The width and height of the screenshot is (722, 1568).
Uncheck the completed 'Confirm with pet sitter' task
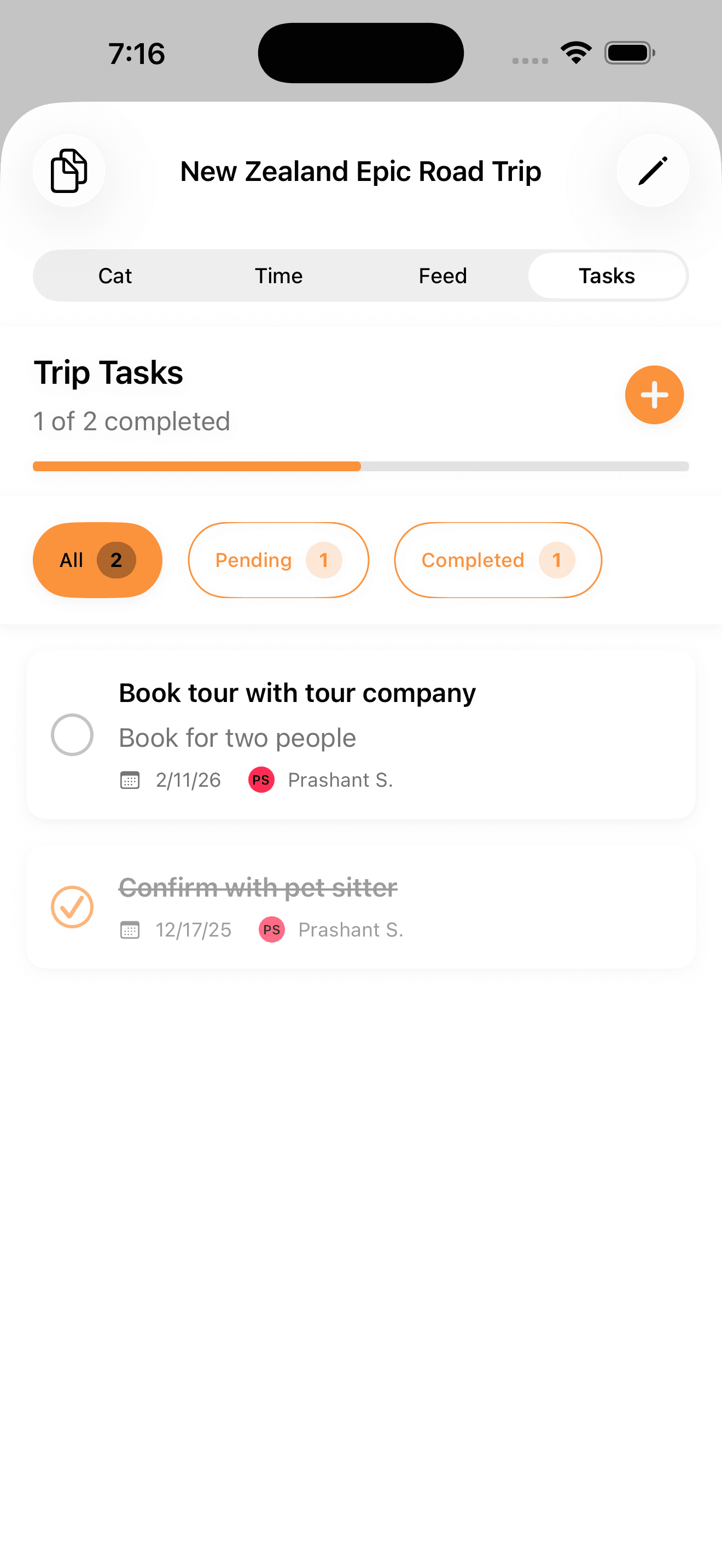click(72, 907)
